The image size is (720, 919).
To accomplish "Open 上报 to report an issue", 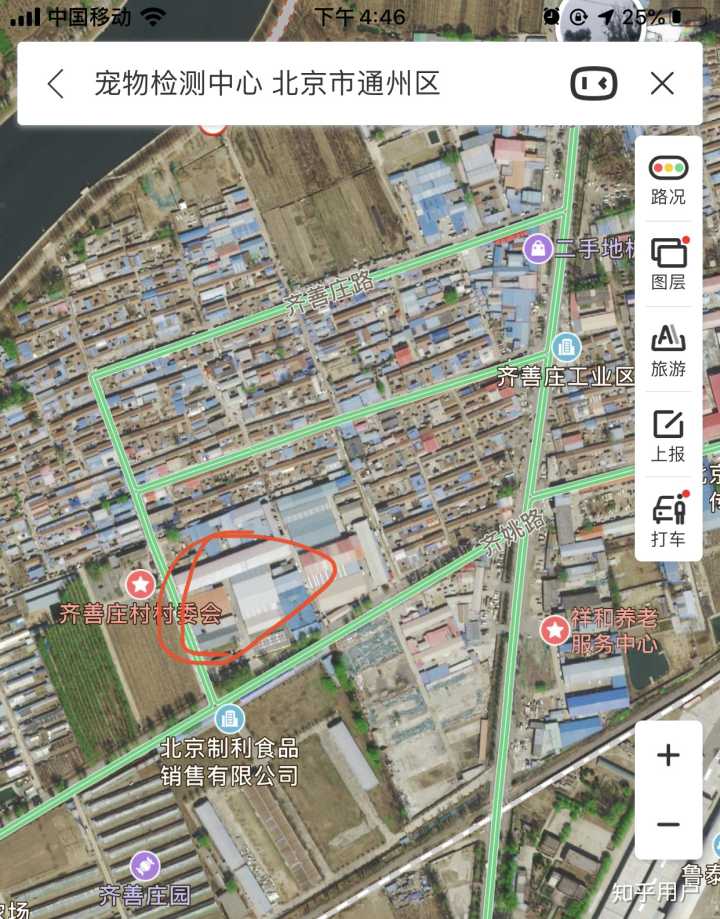I will [668, 437].
